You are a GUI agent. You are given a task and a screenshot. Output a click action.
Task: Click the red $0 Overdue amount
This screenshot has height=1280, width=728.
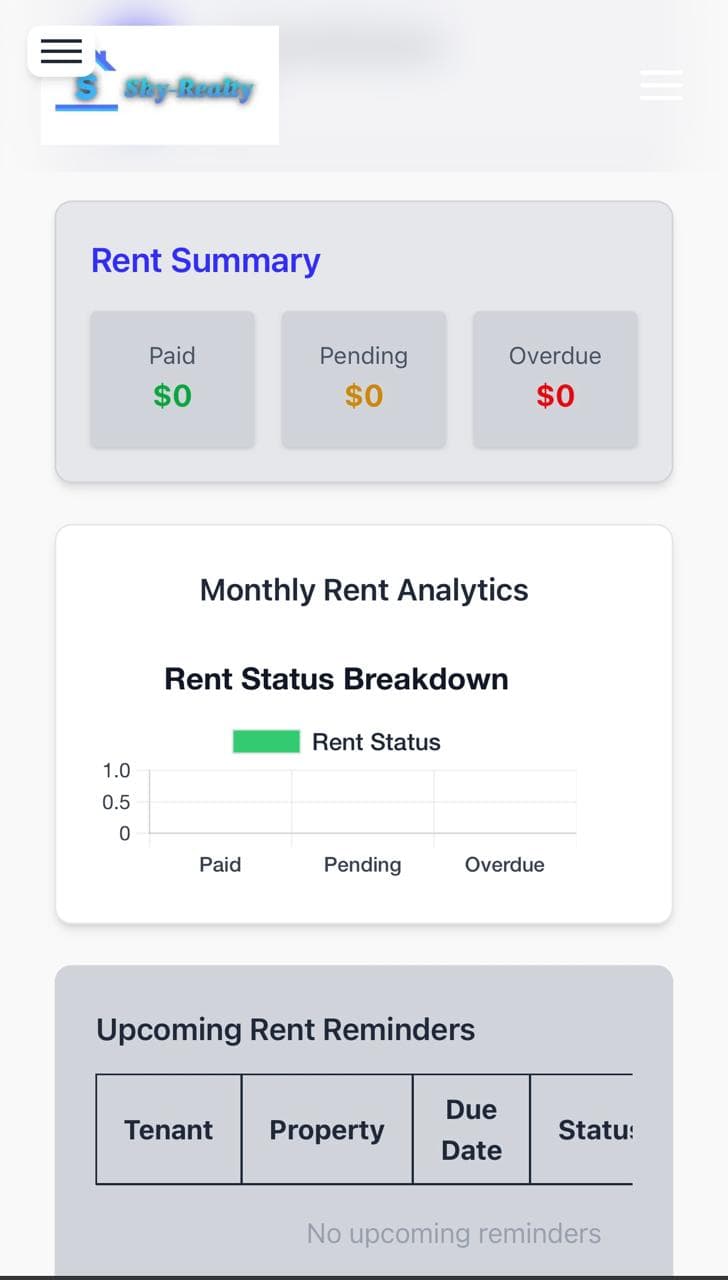click(555, 395)
